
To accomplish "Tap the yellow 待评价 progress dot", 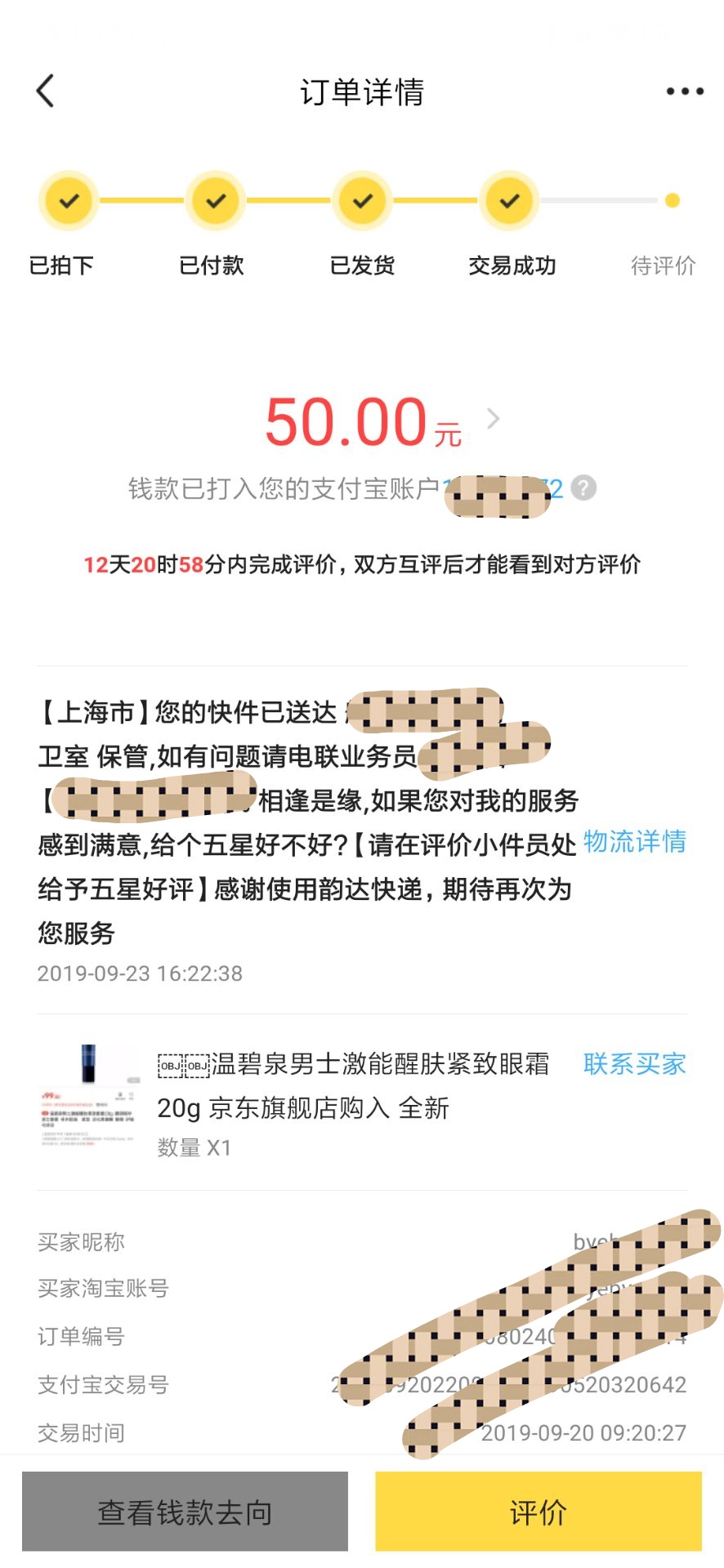I will pos(672,200).
